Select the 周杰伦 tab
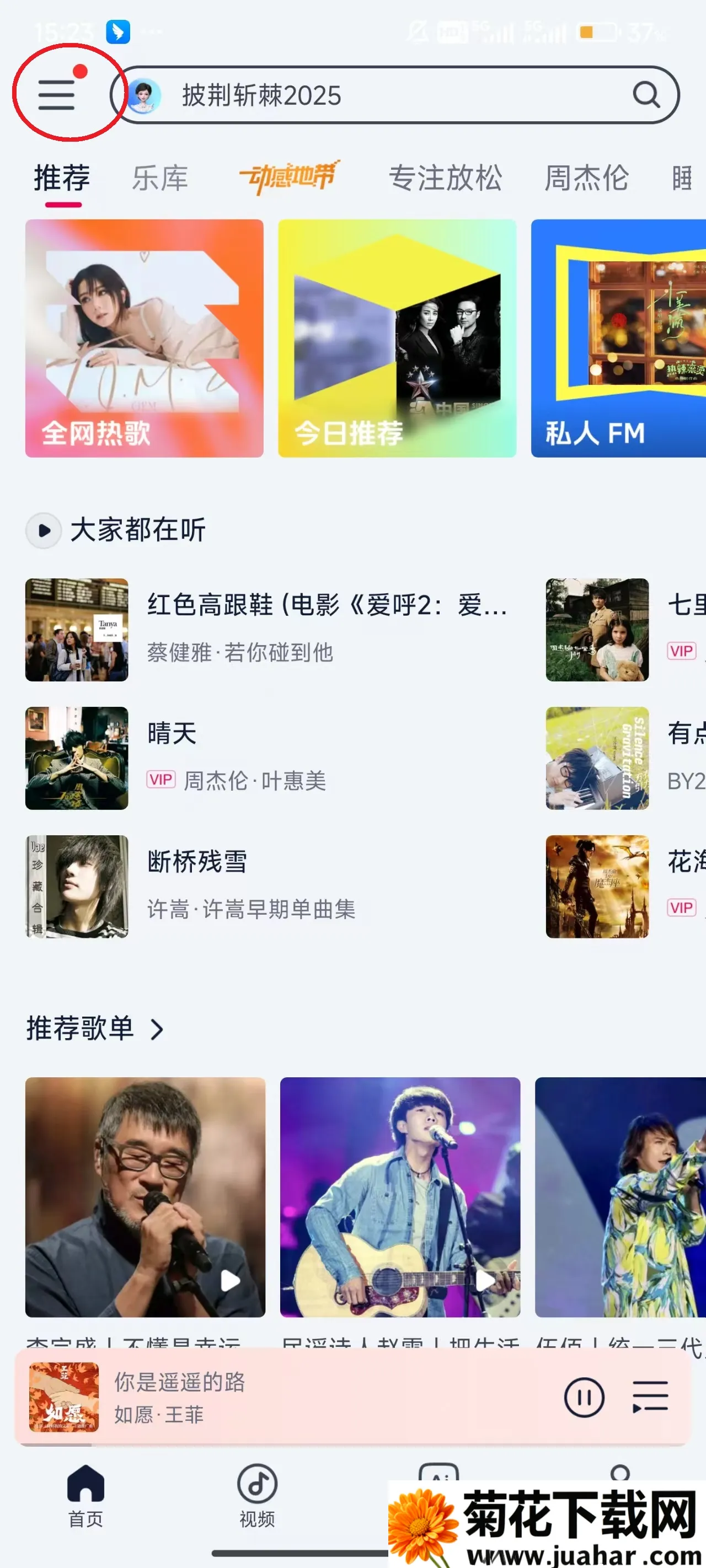Screen dimensions: 706x1568 pyautogui.click(x=585, y=178)
